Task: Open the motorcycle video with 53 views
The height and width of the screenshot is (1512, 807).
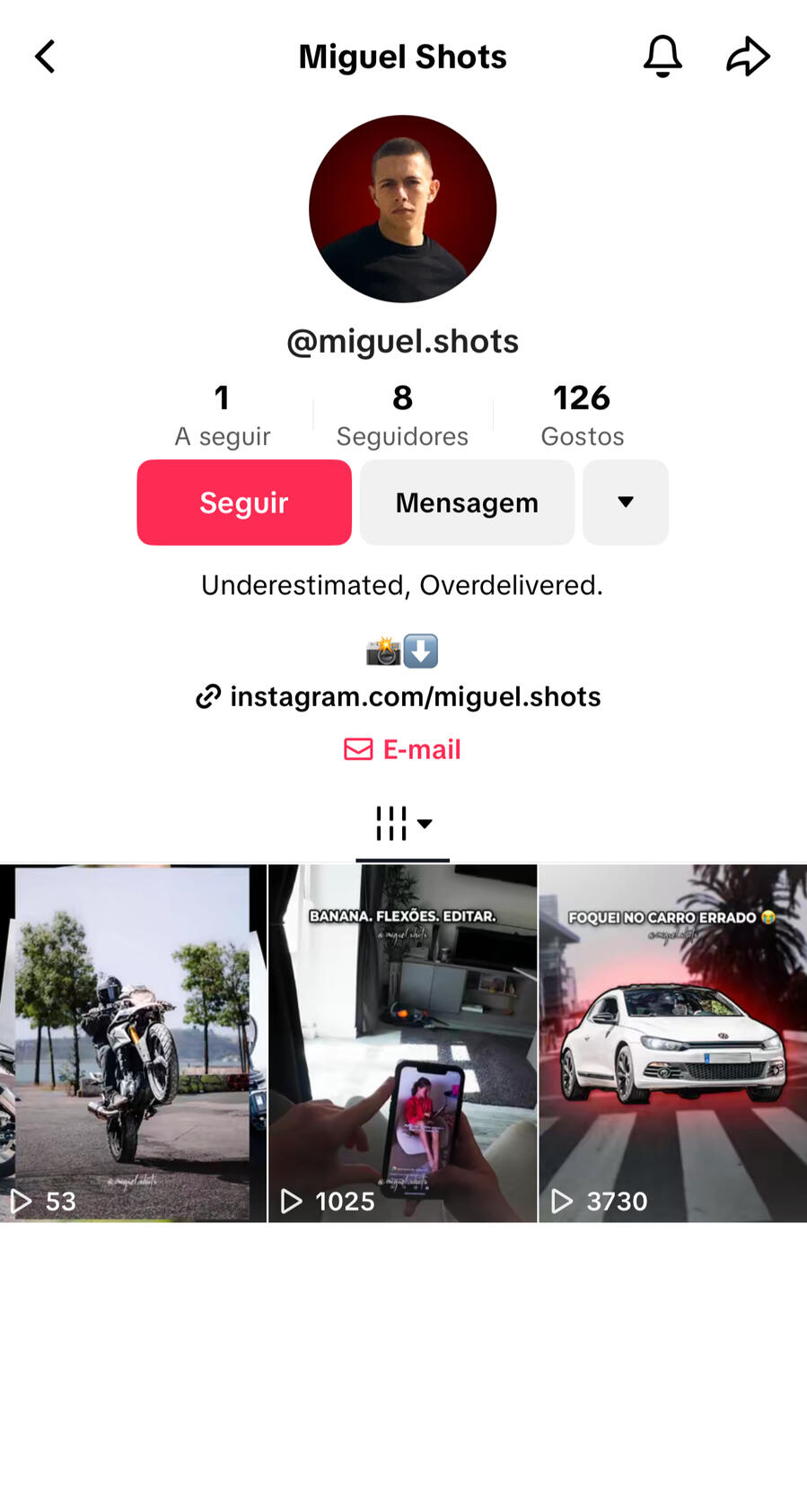Action: 133,1044
